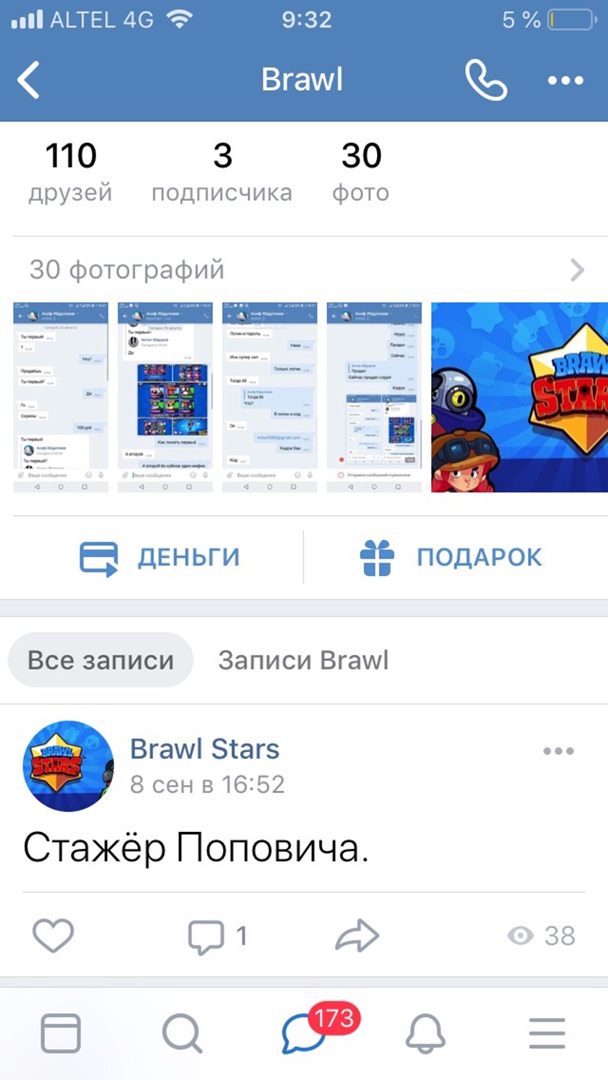
Task: Select the Все записи tab
Action: pos(100,660)
